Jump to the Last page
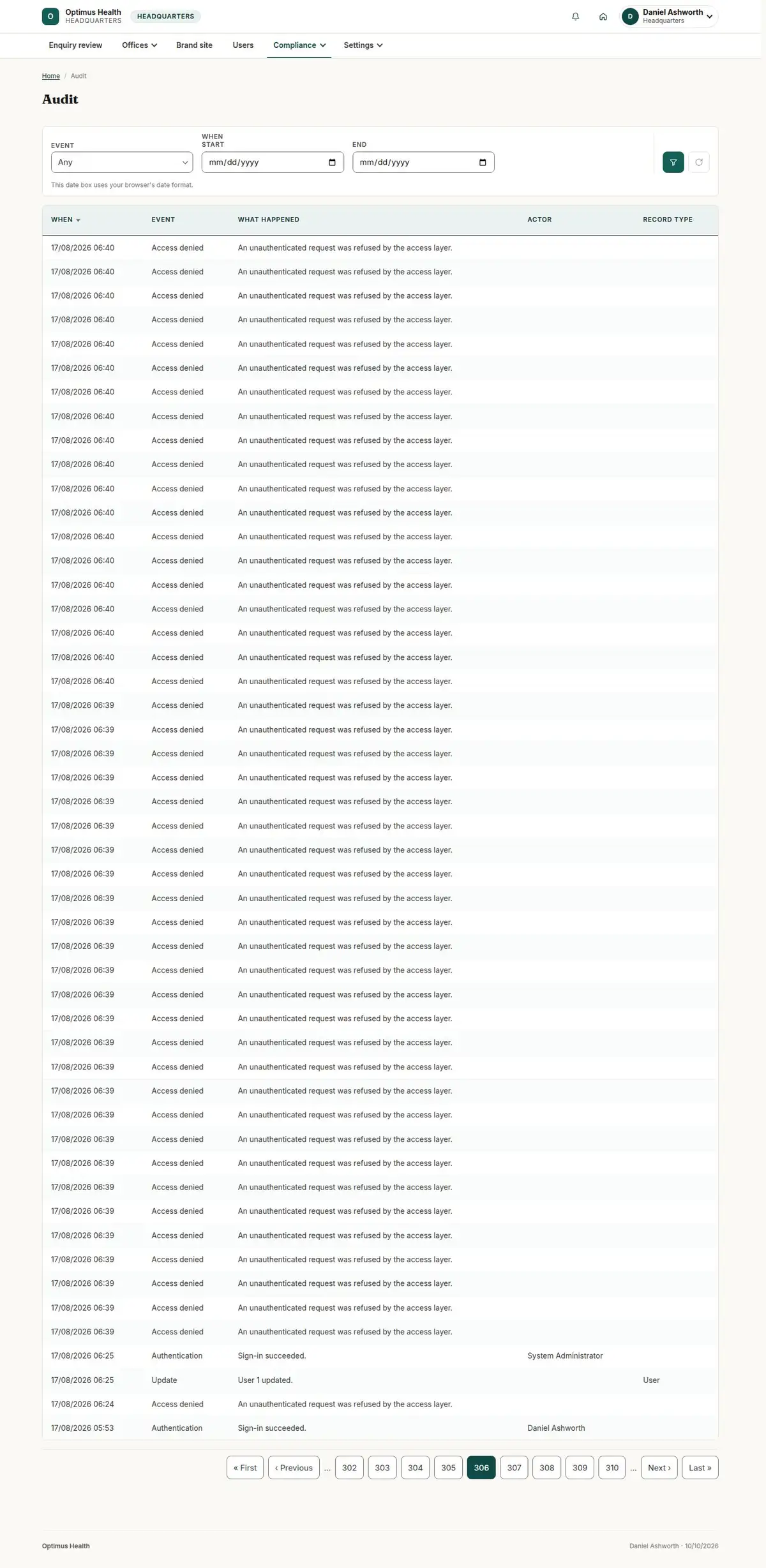Image resolution: width=766 pixels, height=1568 pixels. (x=700, y=1467)
